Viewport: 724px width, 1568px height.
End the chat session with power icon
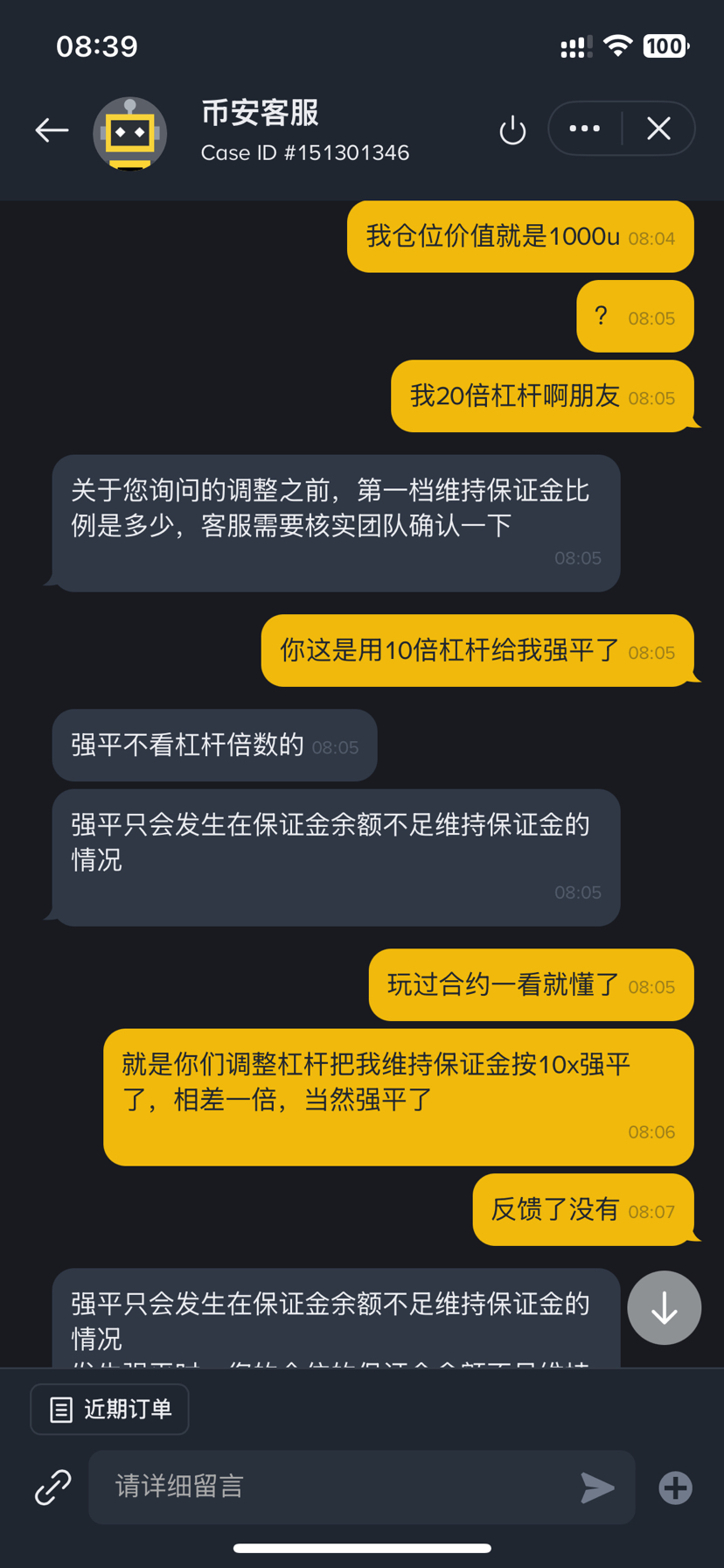point(512,131)
